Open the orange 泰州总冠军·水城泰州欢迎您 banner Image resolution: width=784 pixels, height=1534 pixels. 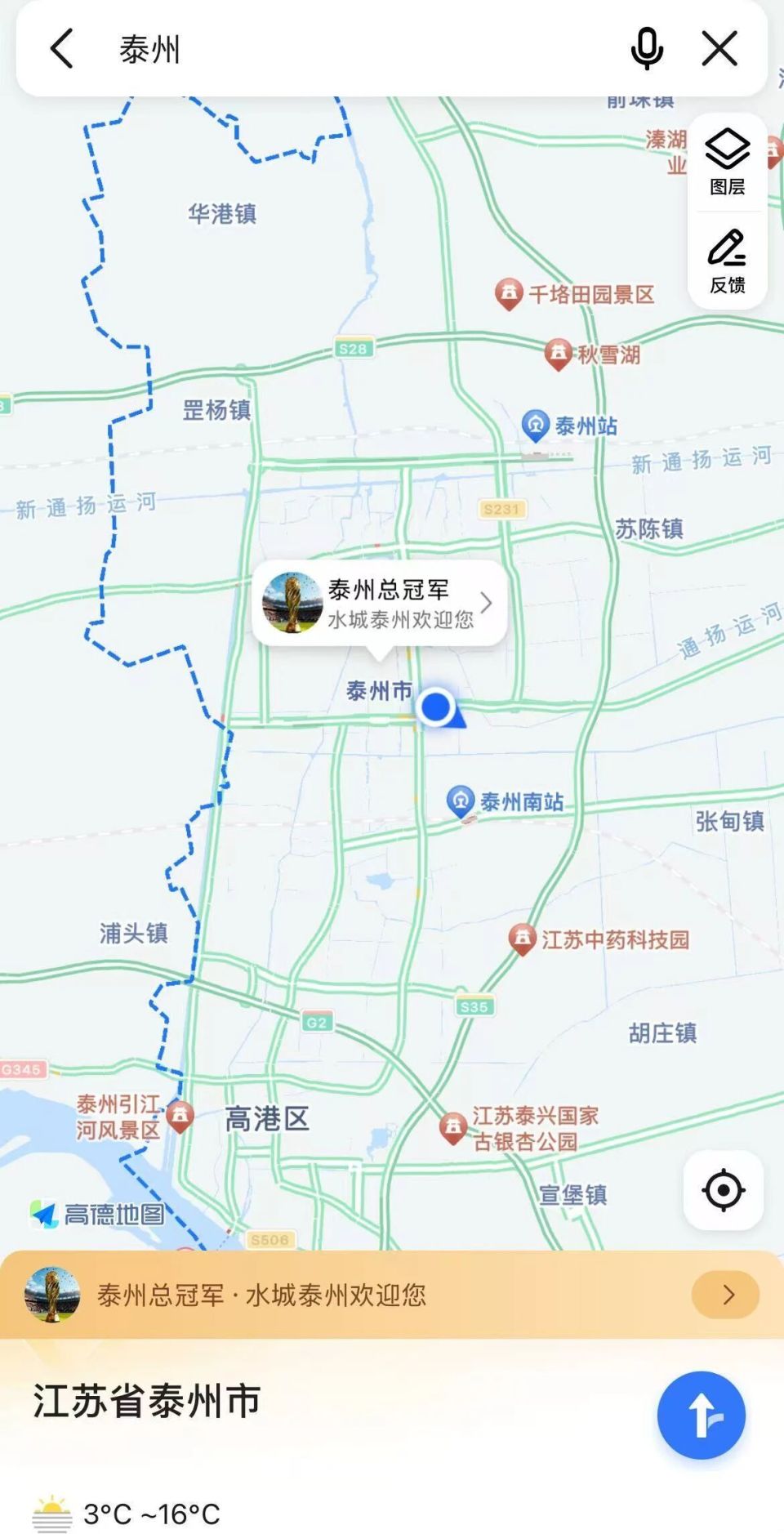click(392, 1295)
